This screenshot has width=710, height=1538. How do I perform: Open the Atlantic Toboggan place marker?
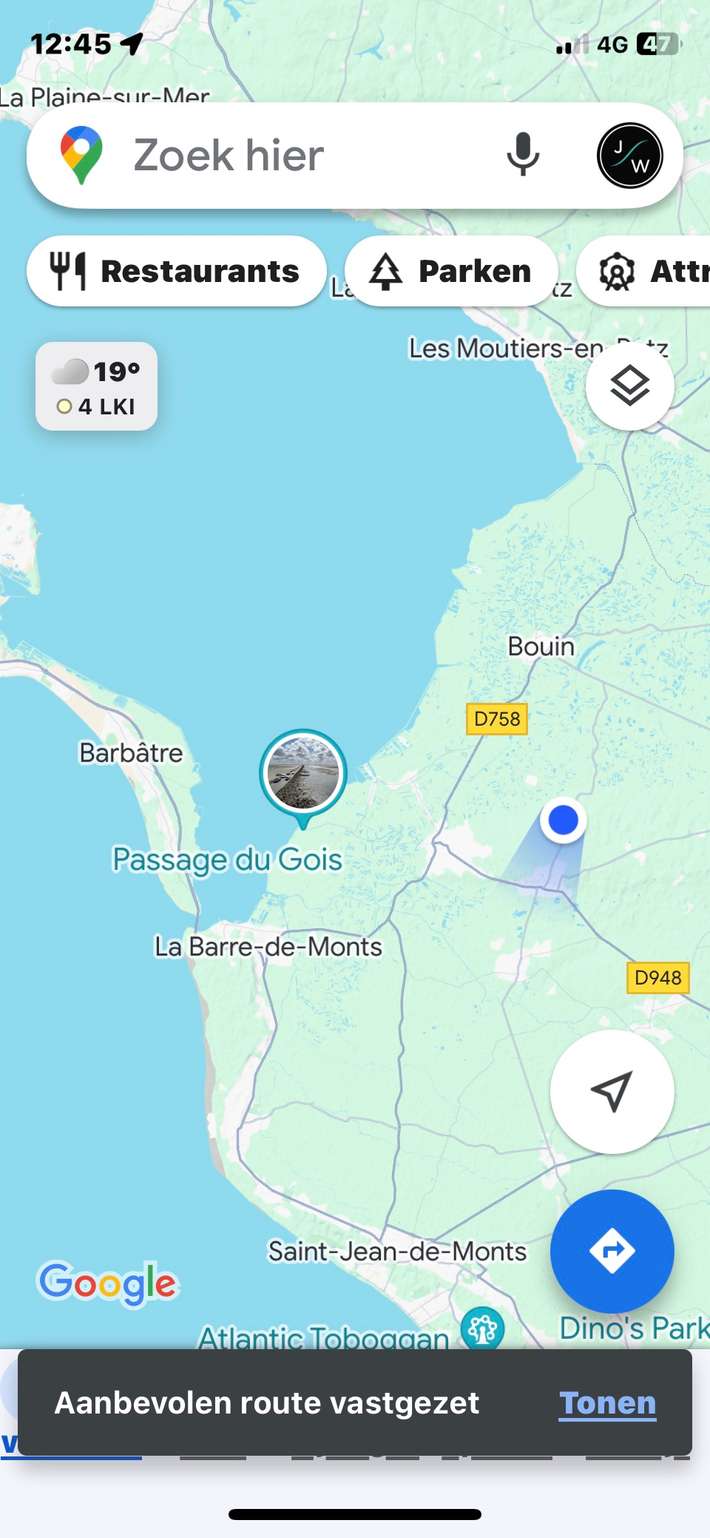click(x=483, y=1329)
